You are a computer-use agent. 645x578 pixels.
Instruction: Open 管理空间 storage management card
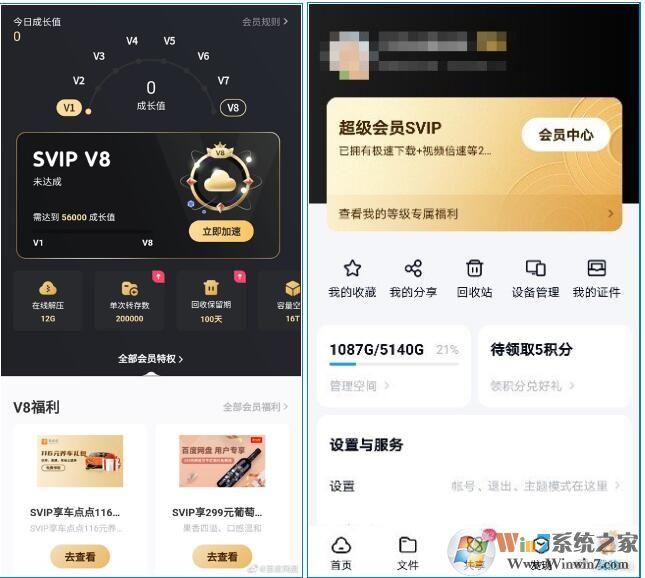[393, 366]
